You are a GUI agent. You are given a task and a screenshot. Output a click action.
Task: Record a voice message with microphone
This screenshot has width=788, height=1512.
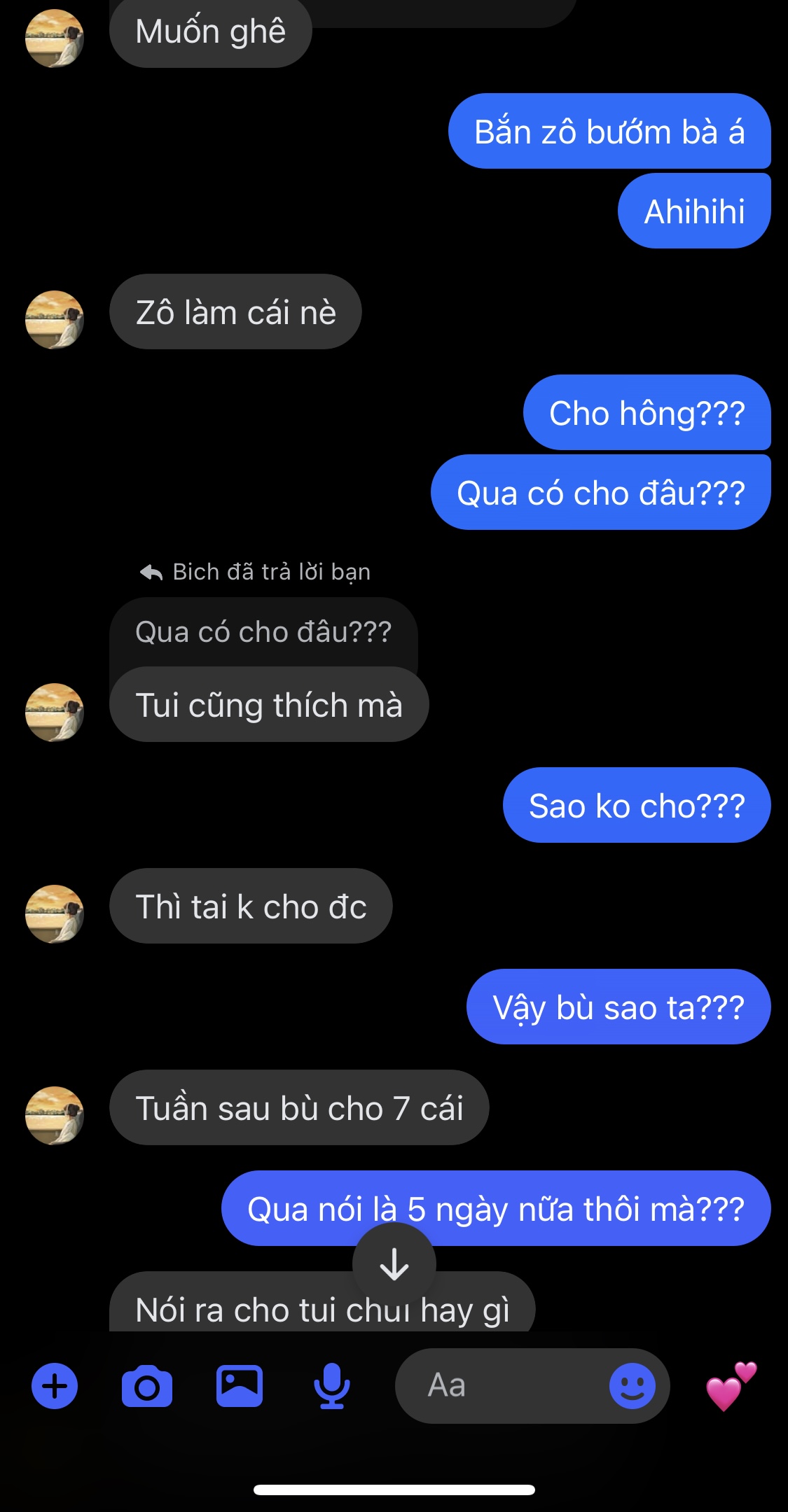pyautogui.click(x=331, y=1386)
